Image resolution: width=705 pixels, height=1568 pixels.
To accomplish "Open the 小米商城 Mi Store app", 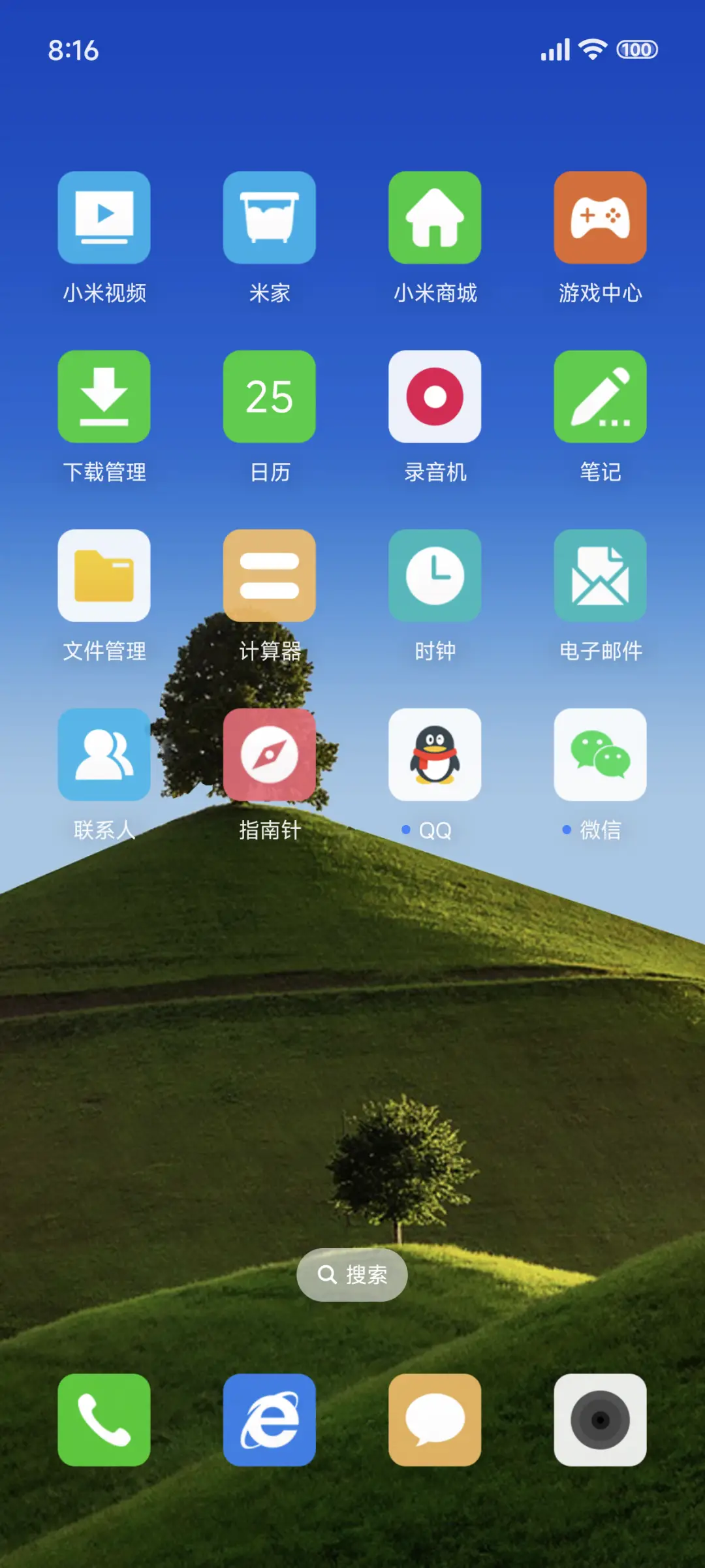I will [435, 219].
